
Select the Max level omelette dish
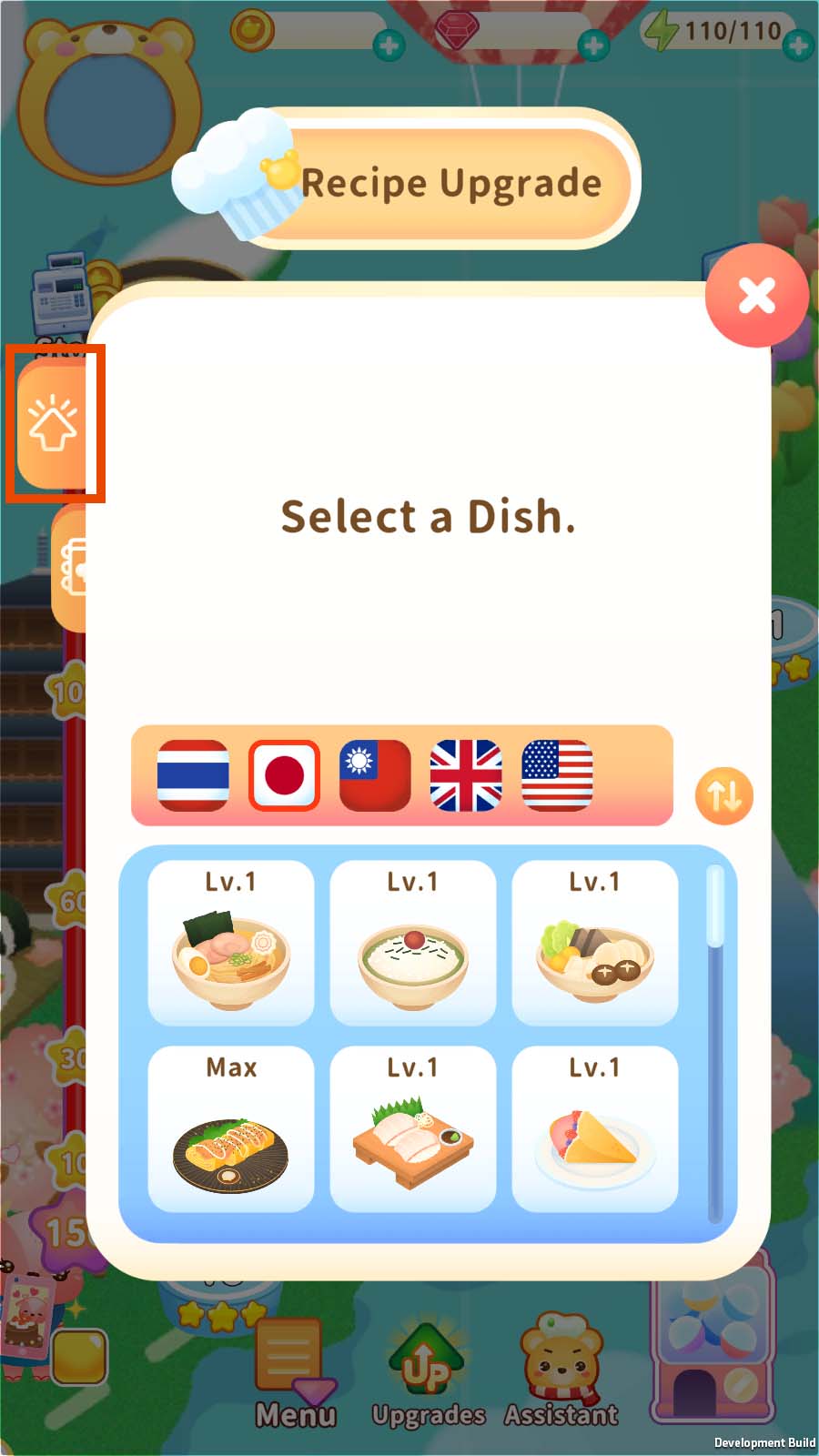click(x=231, y=1128)
